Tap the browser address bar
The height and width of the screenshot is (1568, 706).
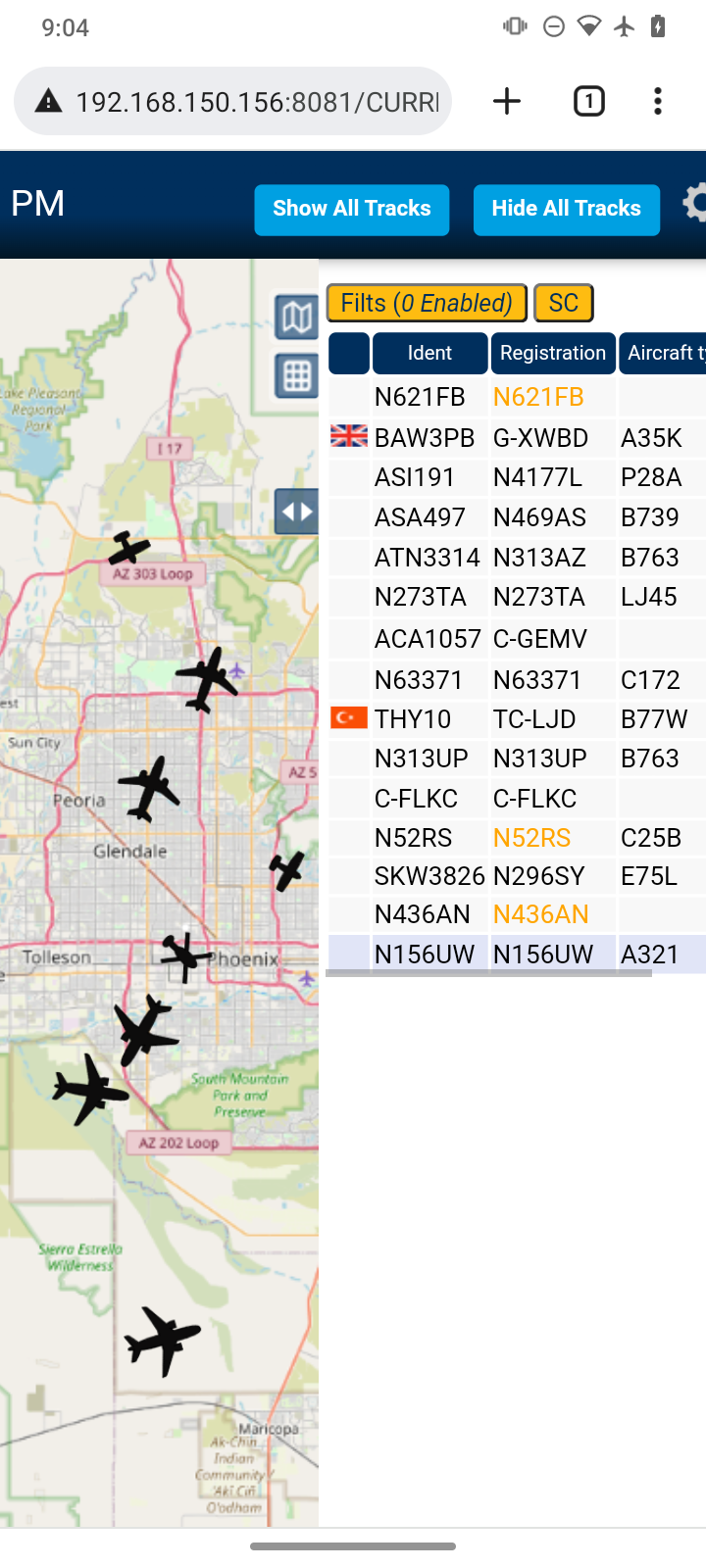coord(233,101)
